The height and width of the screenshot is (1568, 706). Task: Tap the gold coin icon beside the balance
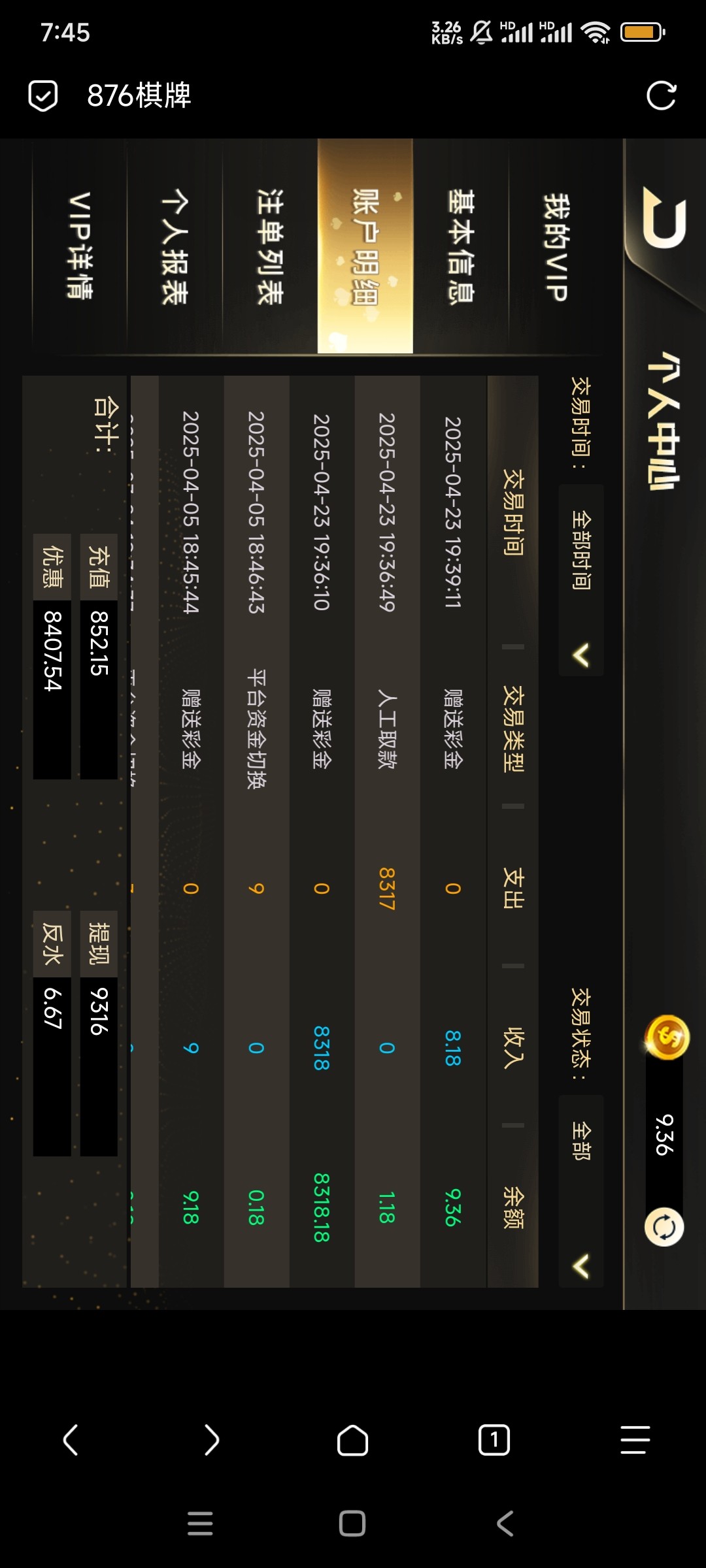pos(667,1037)
